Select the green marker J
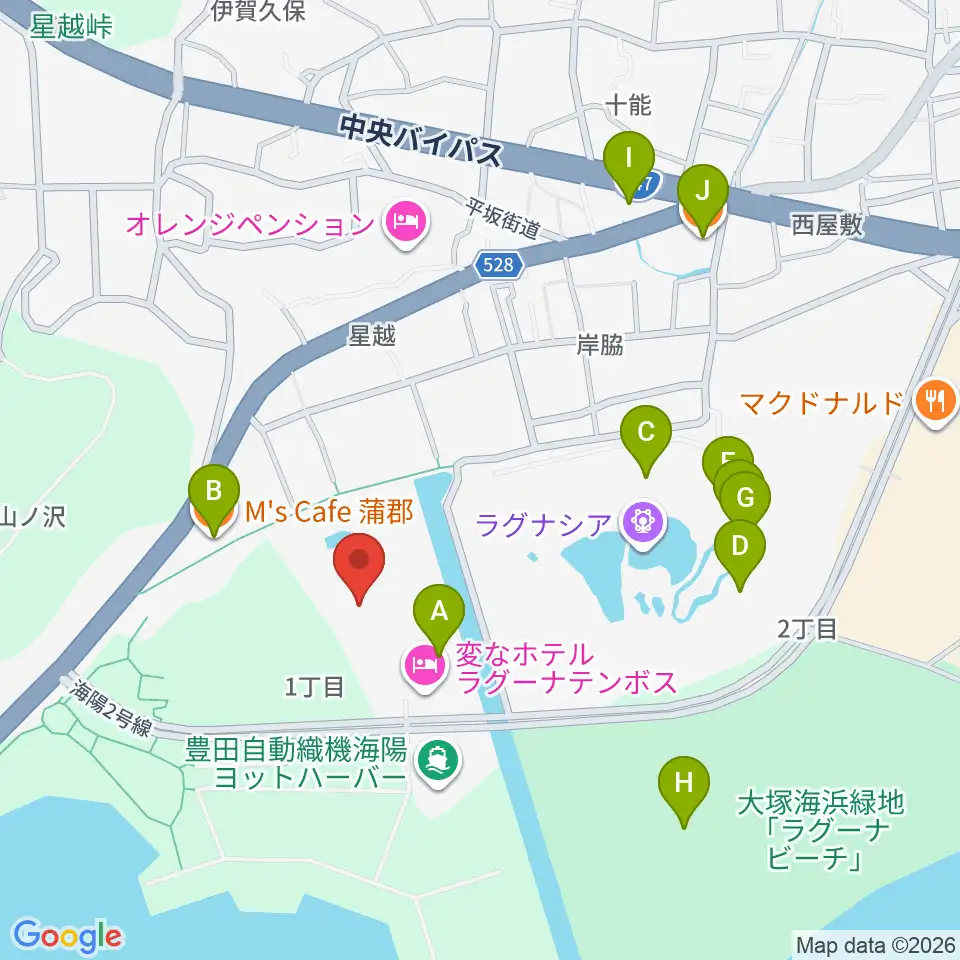This screenshot has height=960, width=960. pos(703,193)
